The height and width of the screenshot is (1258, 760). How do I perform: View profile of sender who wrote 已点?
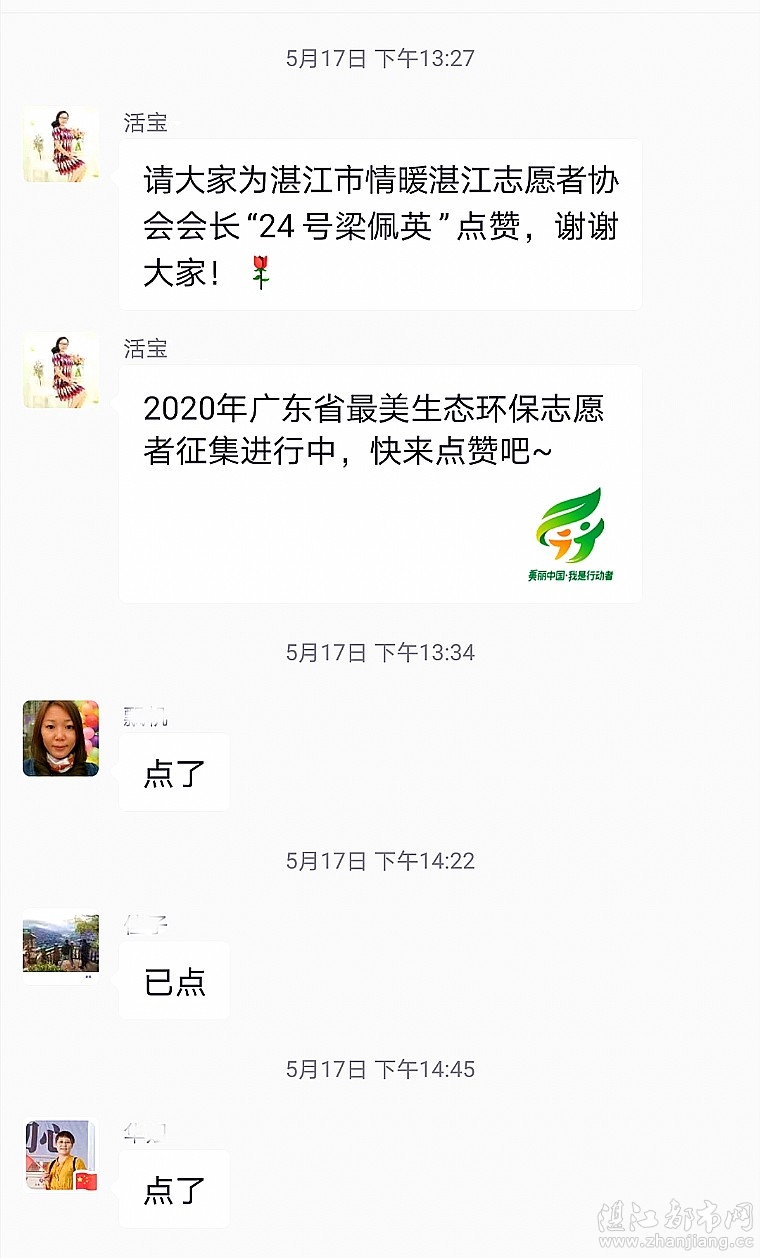click(x=61, y=945)
